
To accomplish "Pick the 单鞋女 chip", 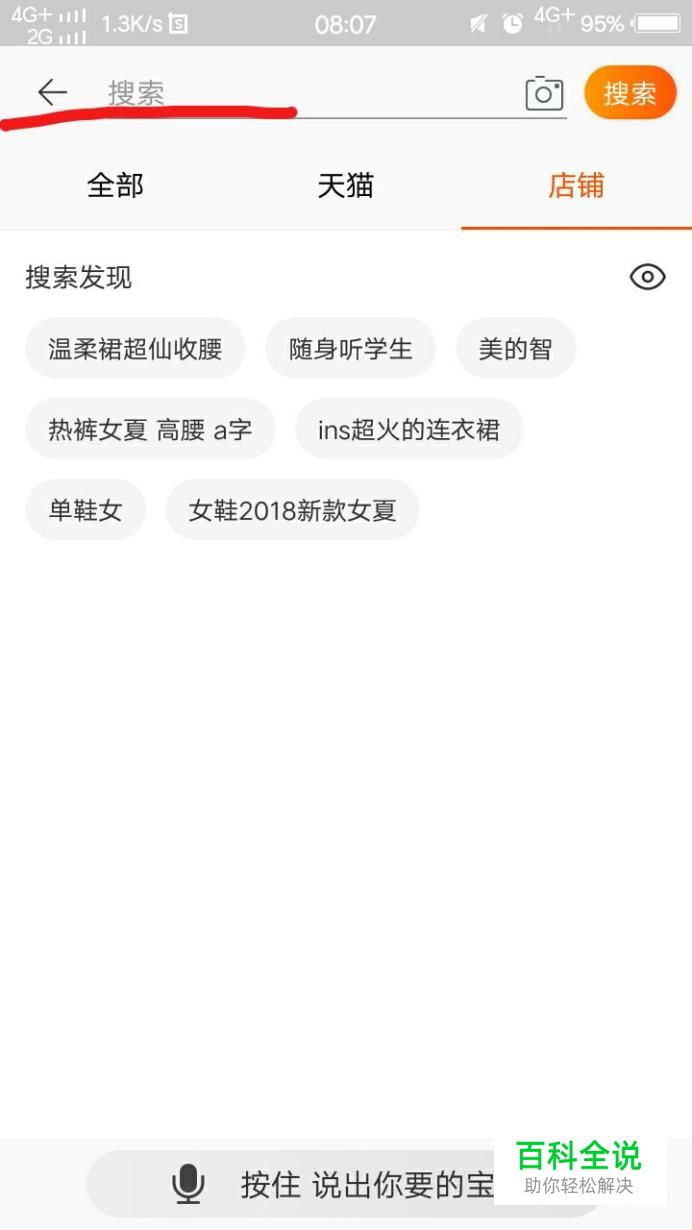I will point(85,510).
